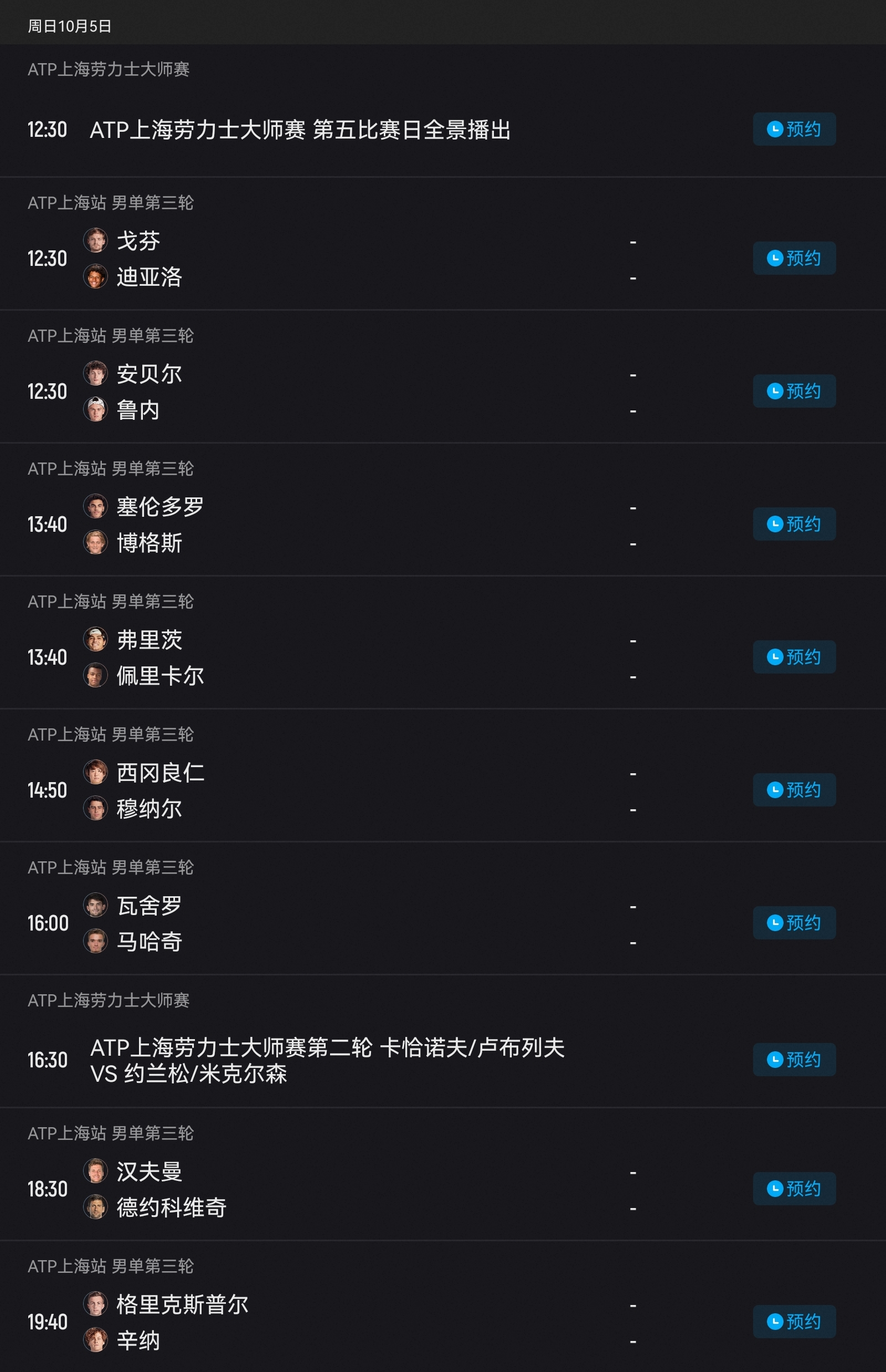The height and width of the screenshot is (1372, 886).
Task: Open the 戈芬 vs 迪亚洛 match details
Action: 345,259
